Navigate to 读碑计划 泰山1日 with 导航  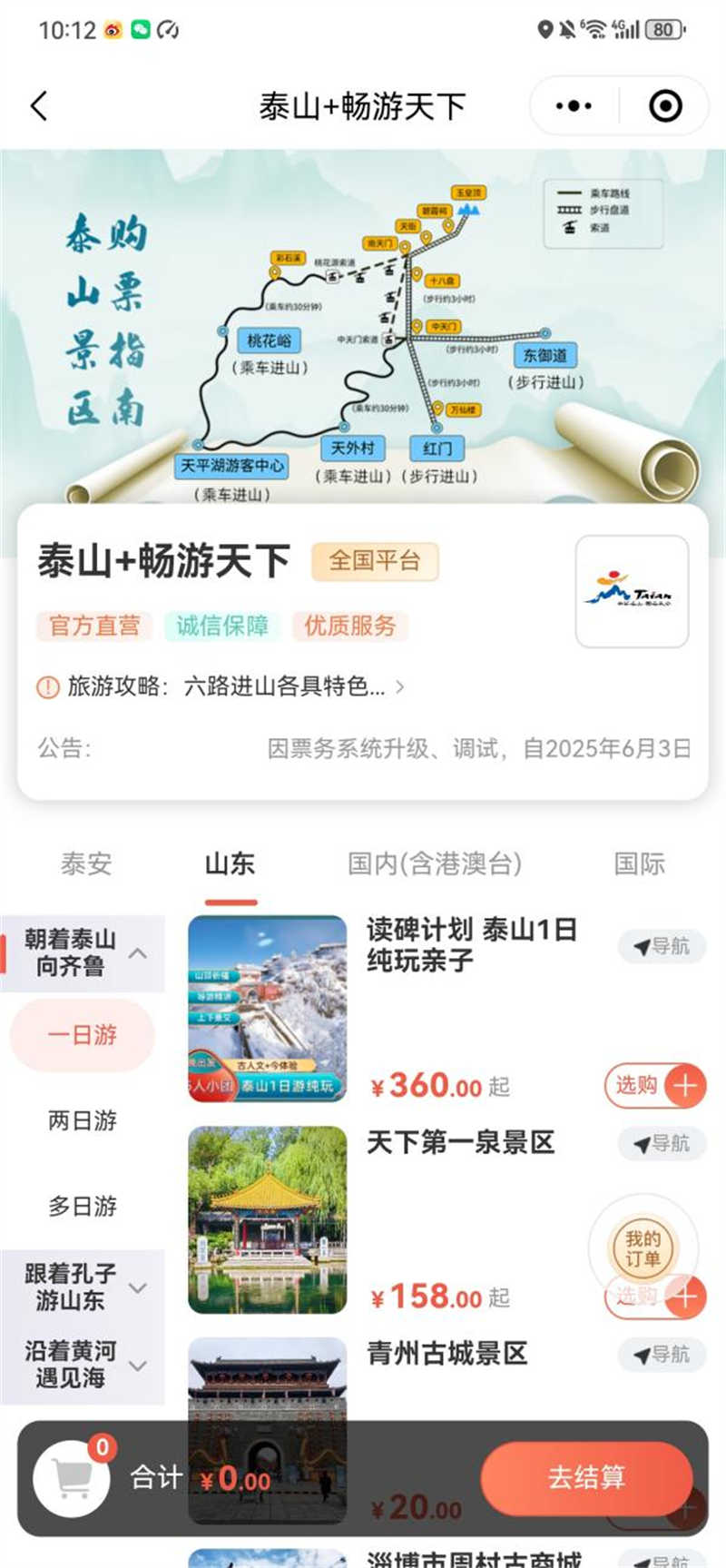pyautogui.click(x=662, y=946)
